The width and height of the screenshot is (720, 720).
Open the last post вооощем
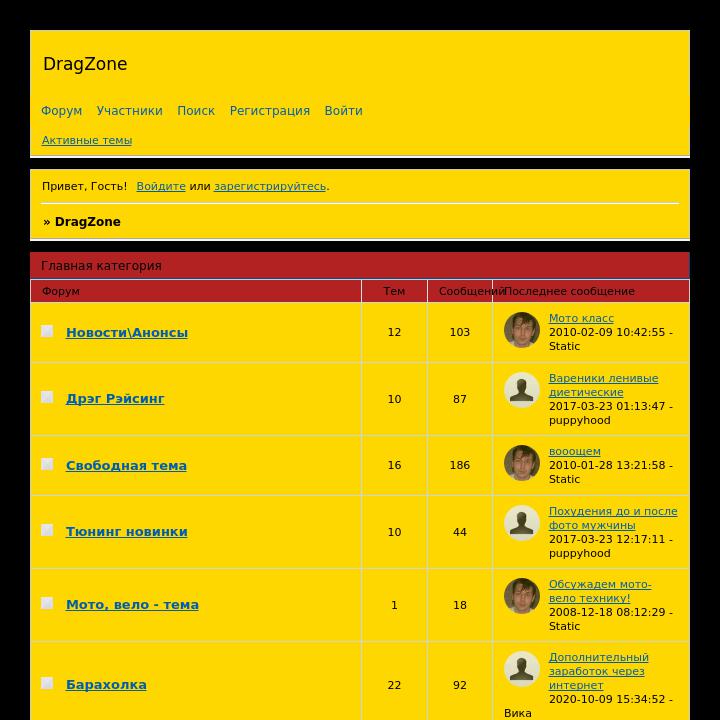point(574,452)
